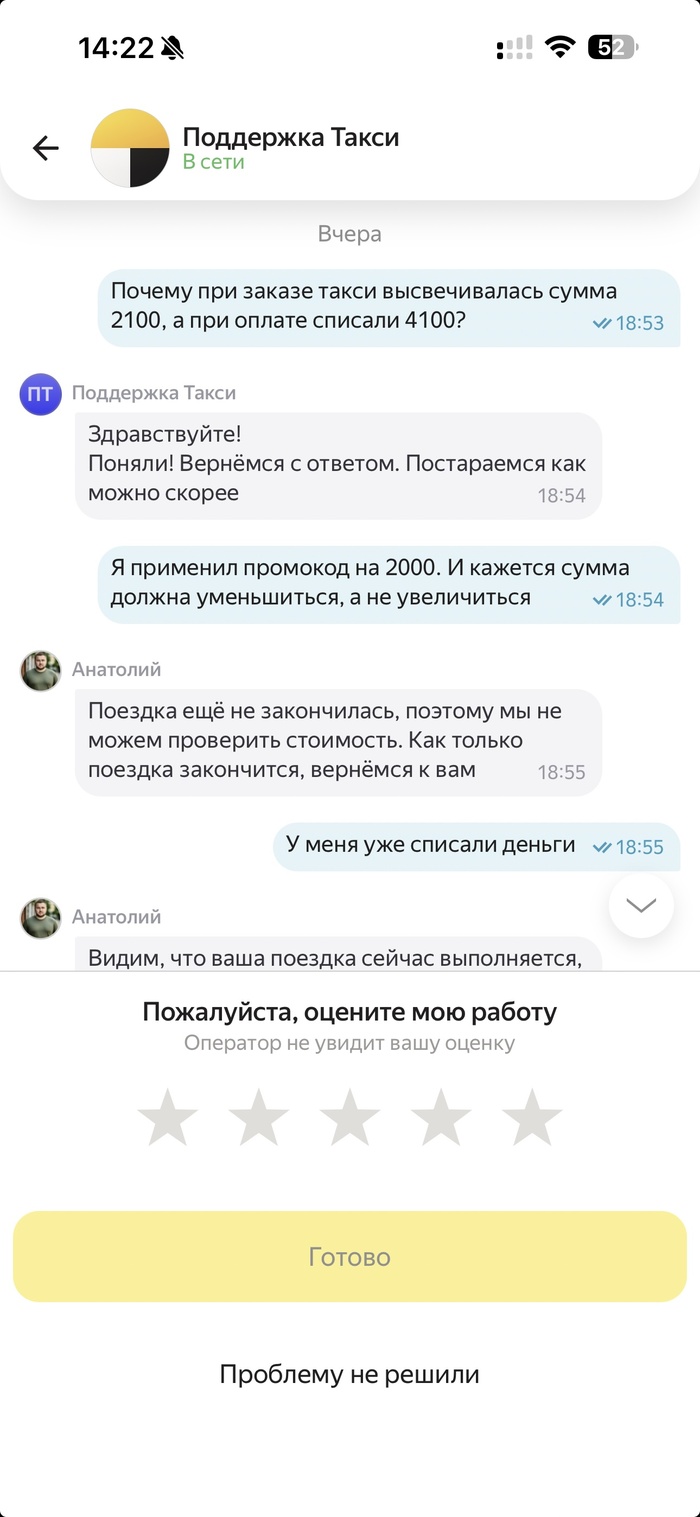Tap the Готово button

click(x=350, y=1256)
